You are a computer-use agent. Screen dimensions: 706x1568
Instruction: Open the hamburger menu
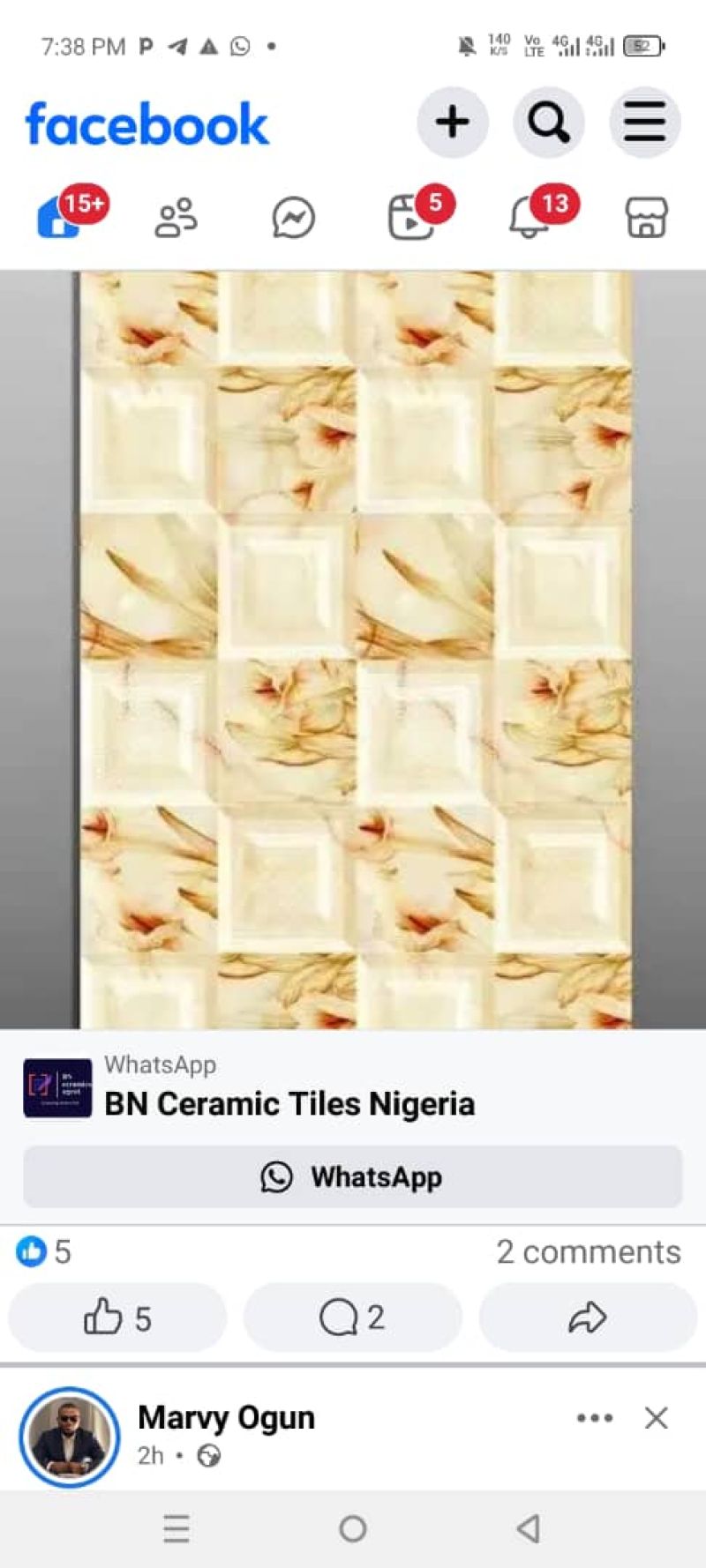coord(644,123)
